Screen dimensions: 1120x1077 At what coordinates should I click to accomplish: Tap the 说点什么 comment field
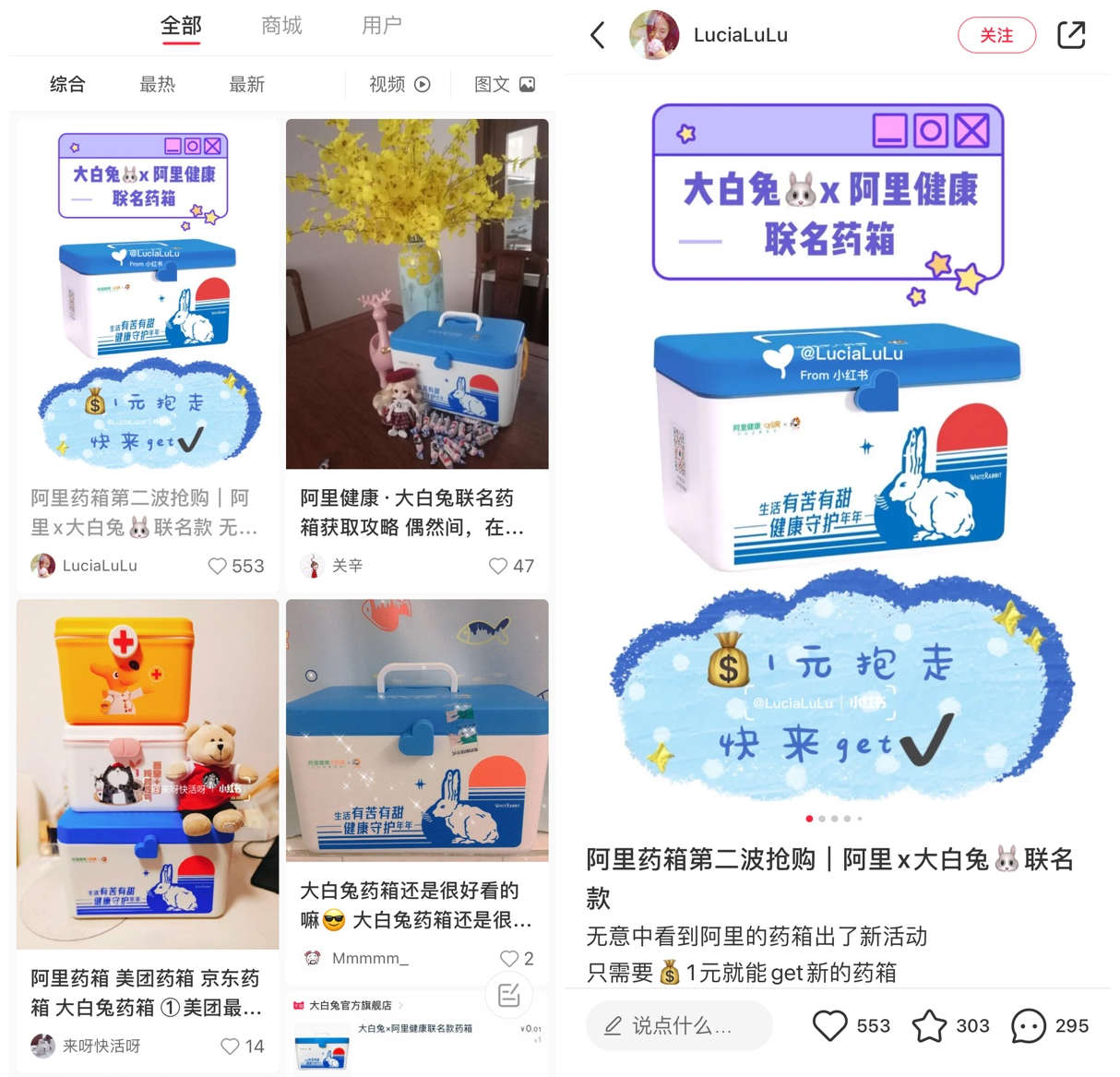(x=679, y=1025)
